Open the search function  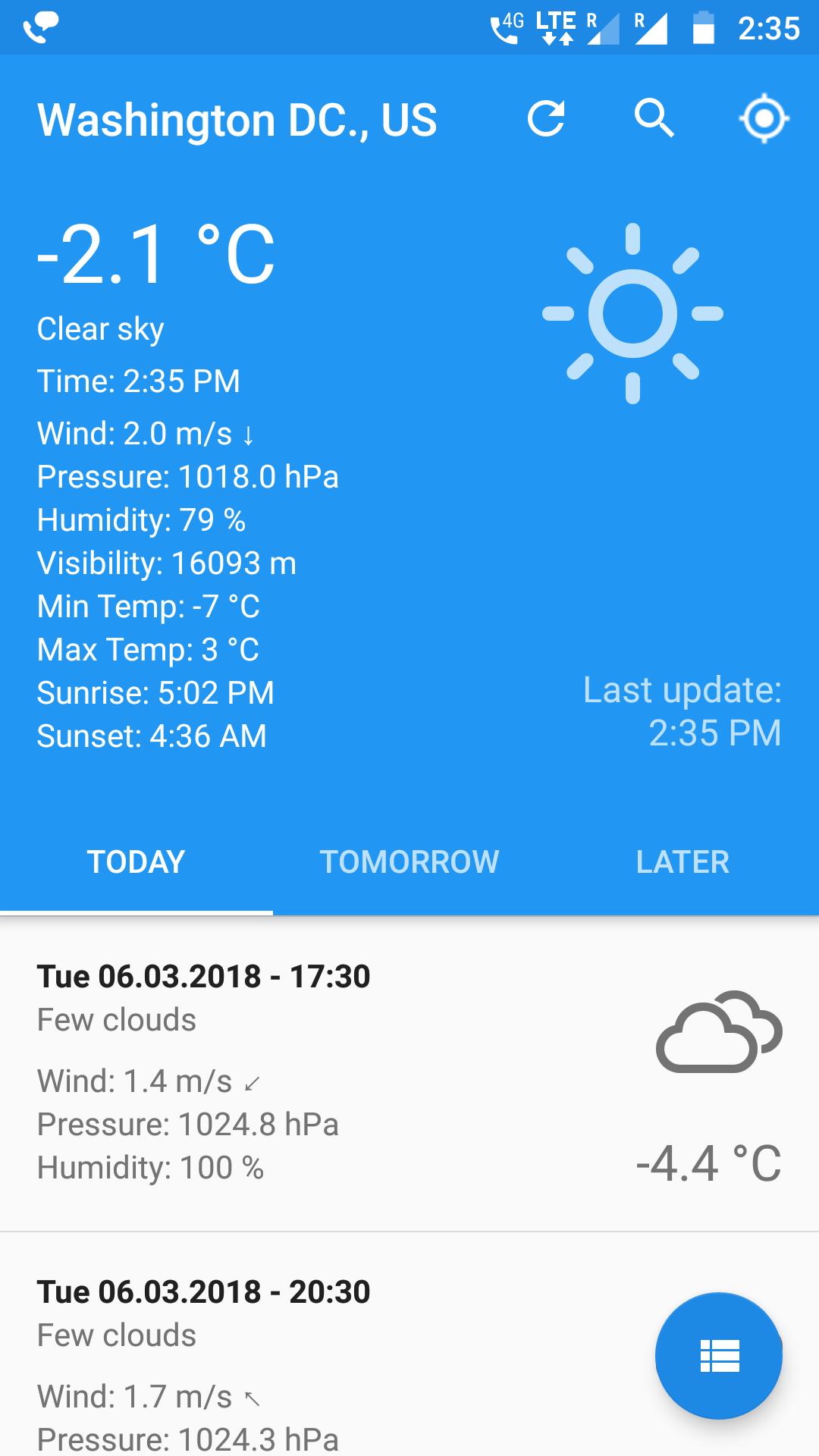[x=654, y=118]
